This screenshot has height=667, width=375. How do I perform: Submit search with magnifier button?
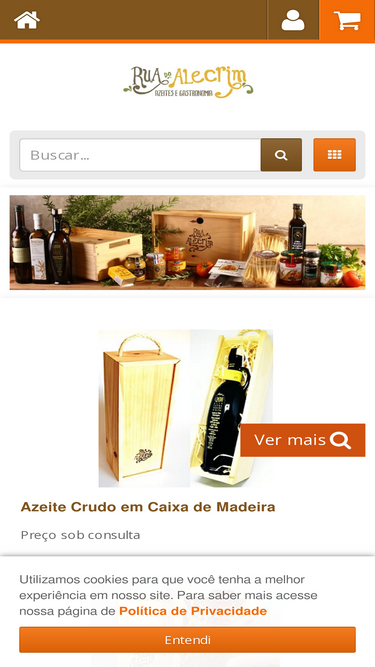[281, 155]
